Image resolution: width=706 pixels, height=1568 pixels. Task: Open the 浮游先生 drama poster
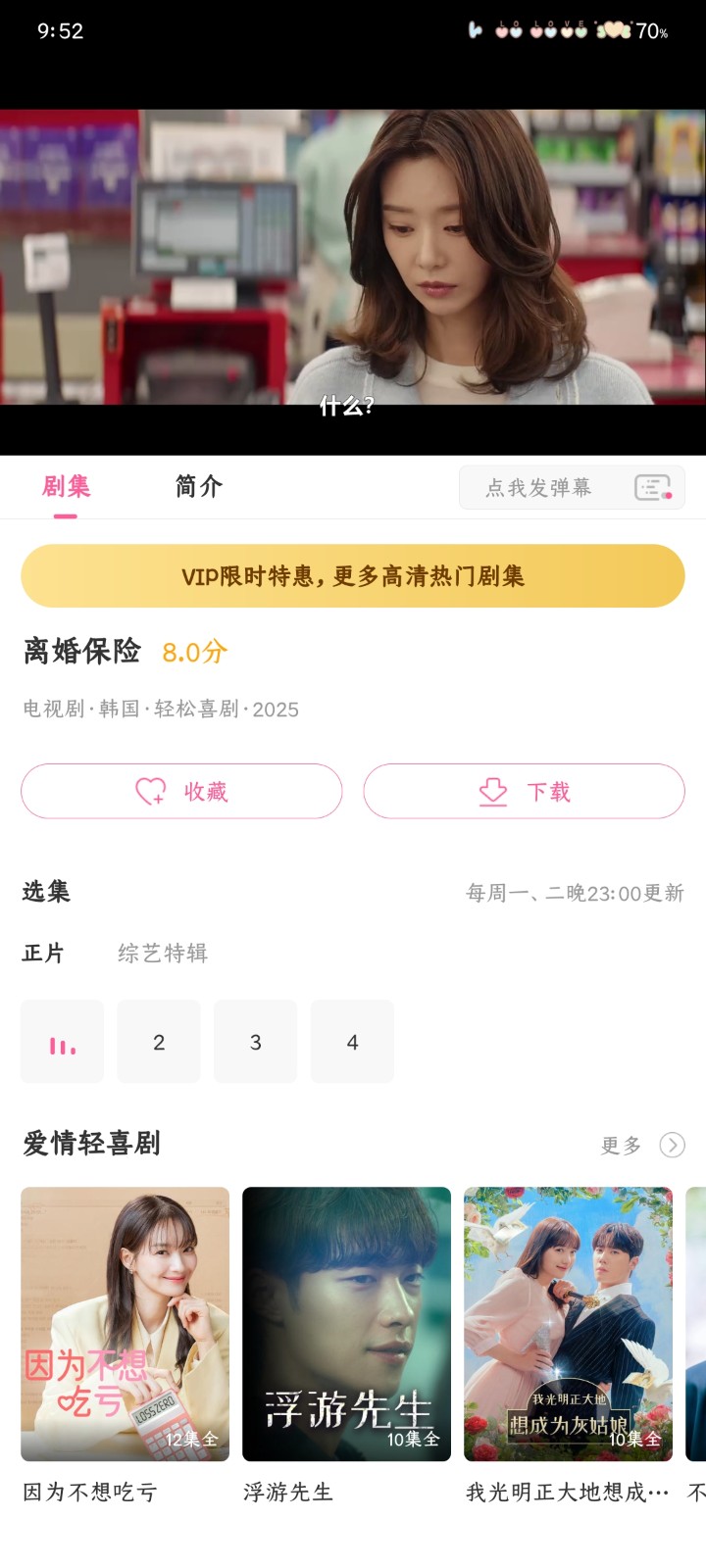tap(346, 1323)
